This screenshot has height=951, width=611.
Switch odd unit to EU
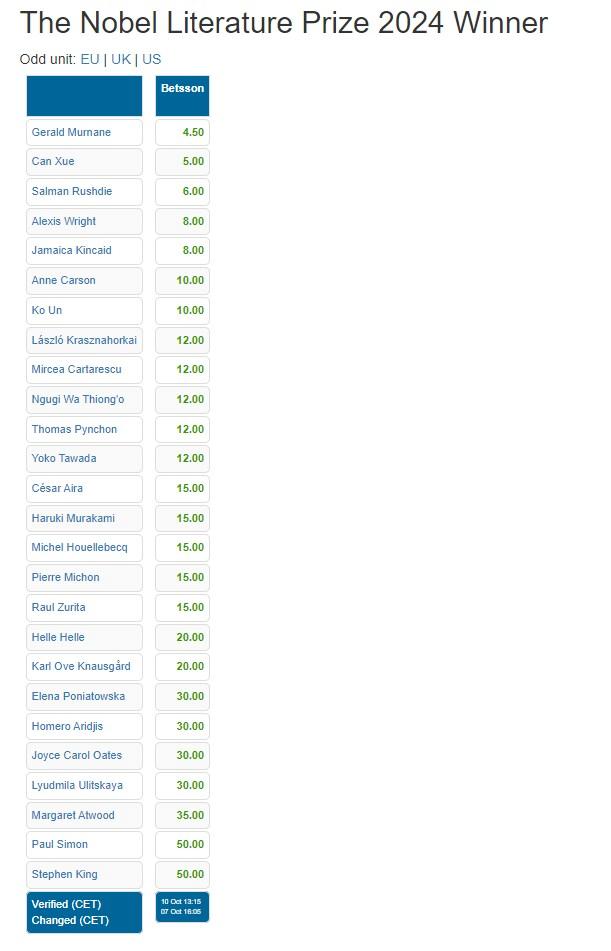pos(90,59)
